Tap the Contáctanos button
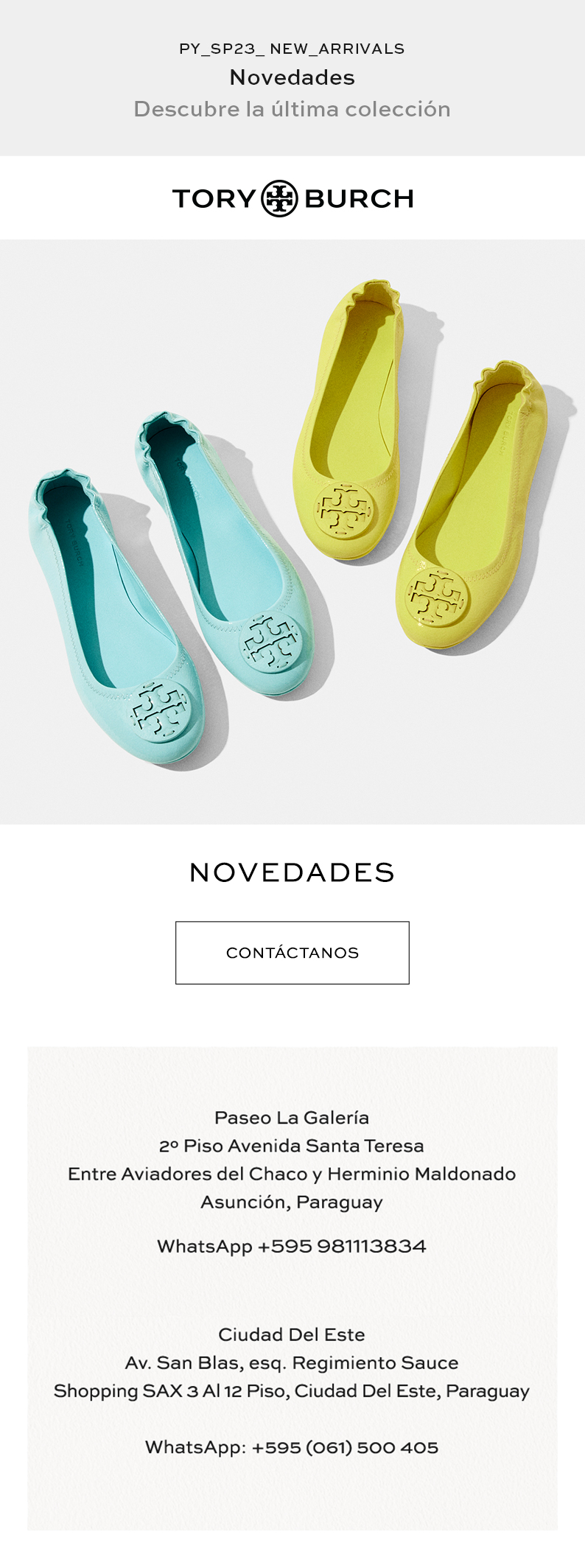Screen dimensions: 585x1568 pyautogui.click(x=292, y=952)
